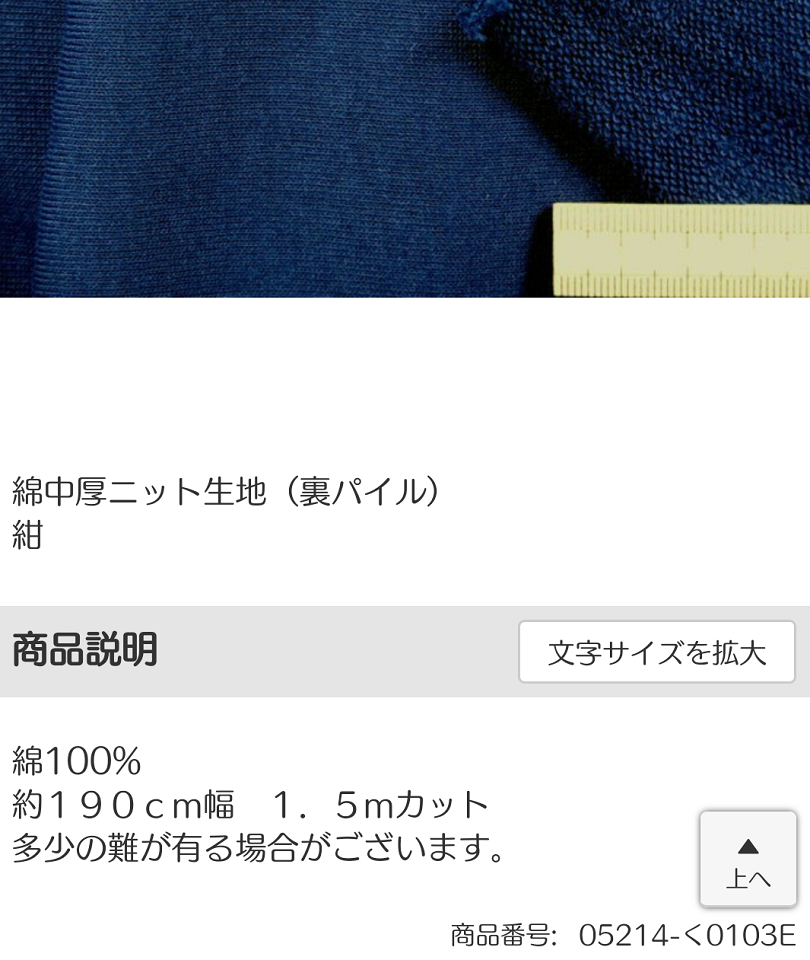Tap 文字サイズを拡大 to enlarge text
810x960 pixels.
click(657, 652)
